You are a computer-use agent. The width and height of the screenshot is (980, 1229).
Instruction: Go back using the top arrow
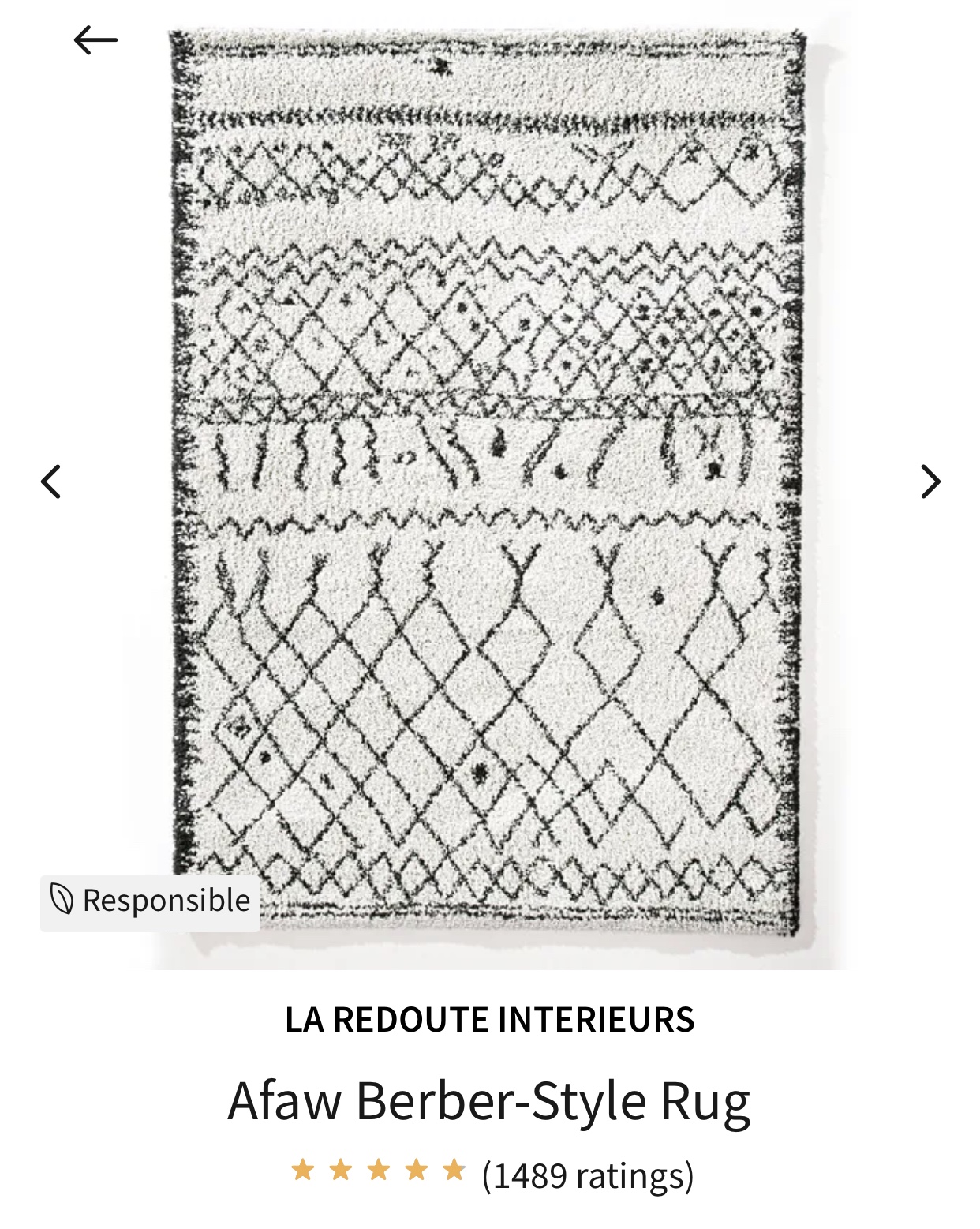[95, 39]
